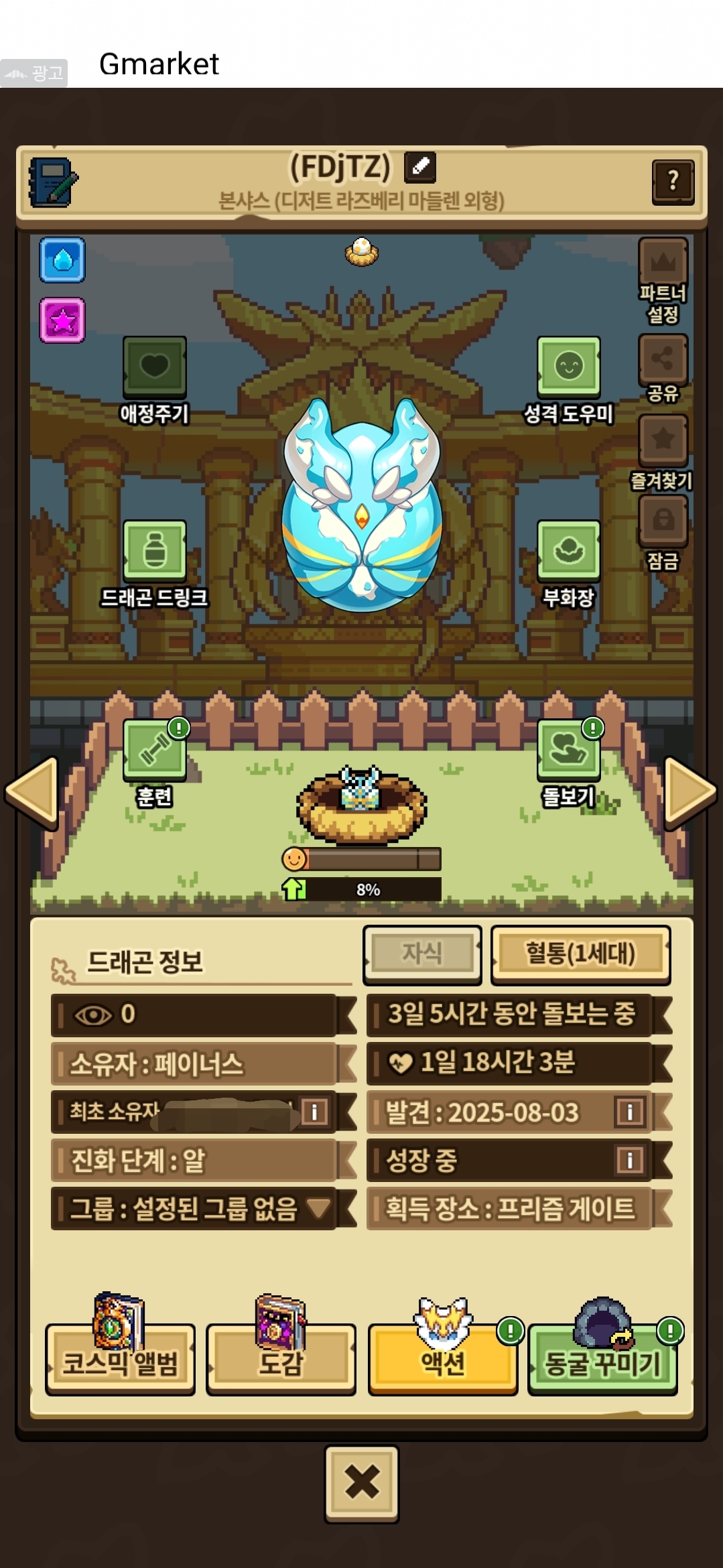Open the 부화장 hatchery

568,550
